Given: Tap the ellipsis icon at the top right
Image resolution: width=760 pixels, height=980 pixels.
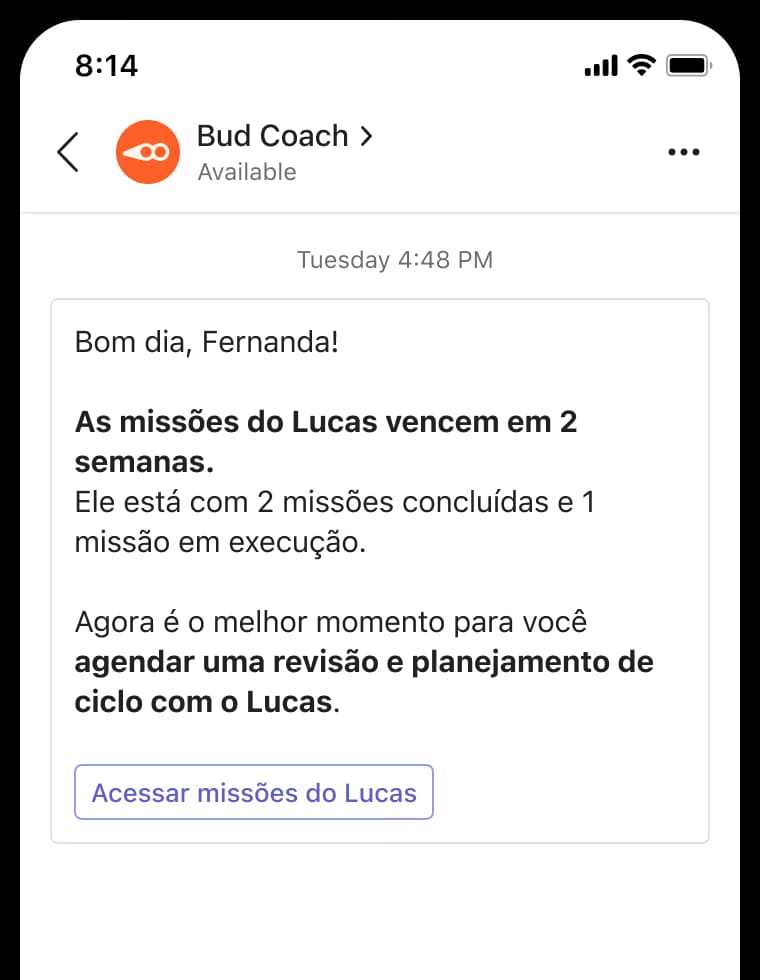Looking at the screenshot, I should coord(684,152).
